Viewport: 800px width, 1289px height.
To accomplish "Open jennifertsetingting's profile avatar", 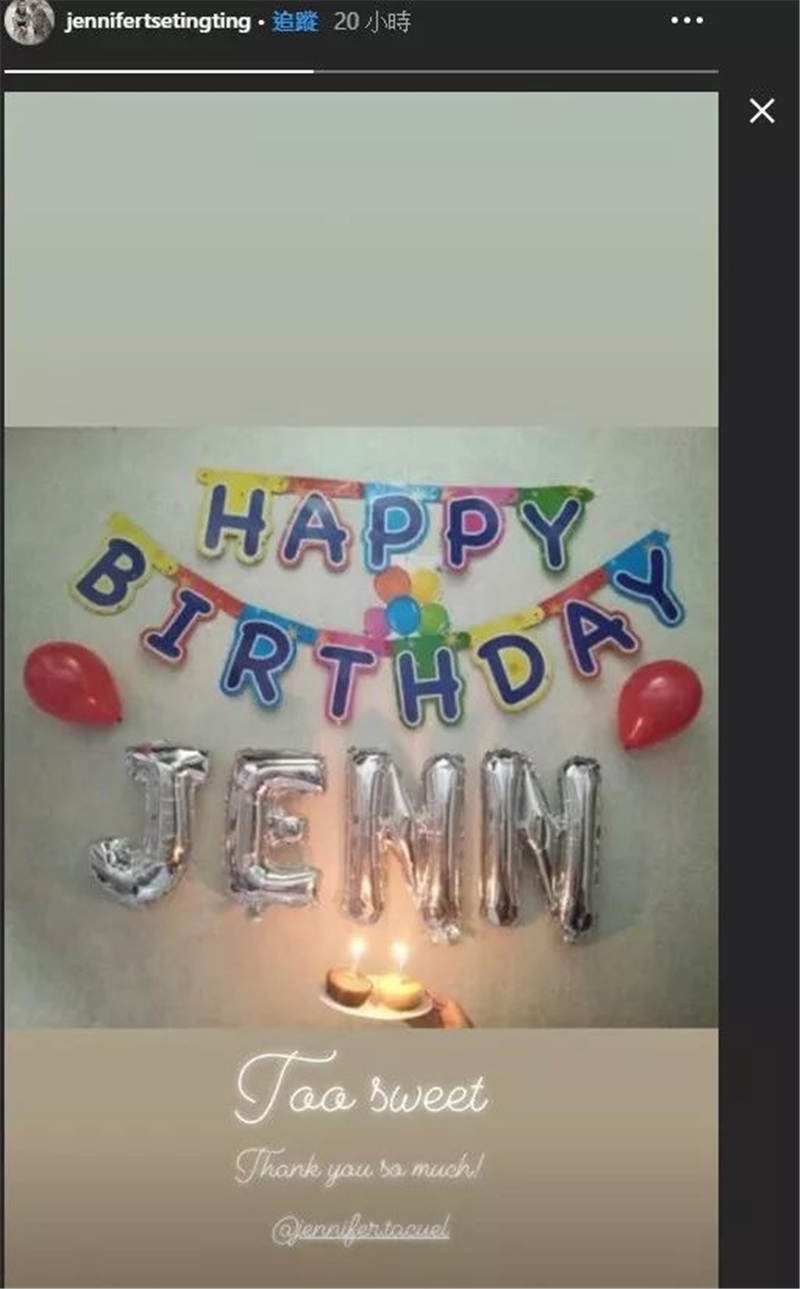I will pos(29,22).
